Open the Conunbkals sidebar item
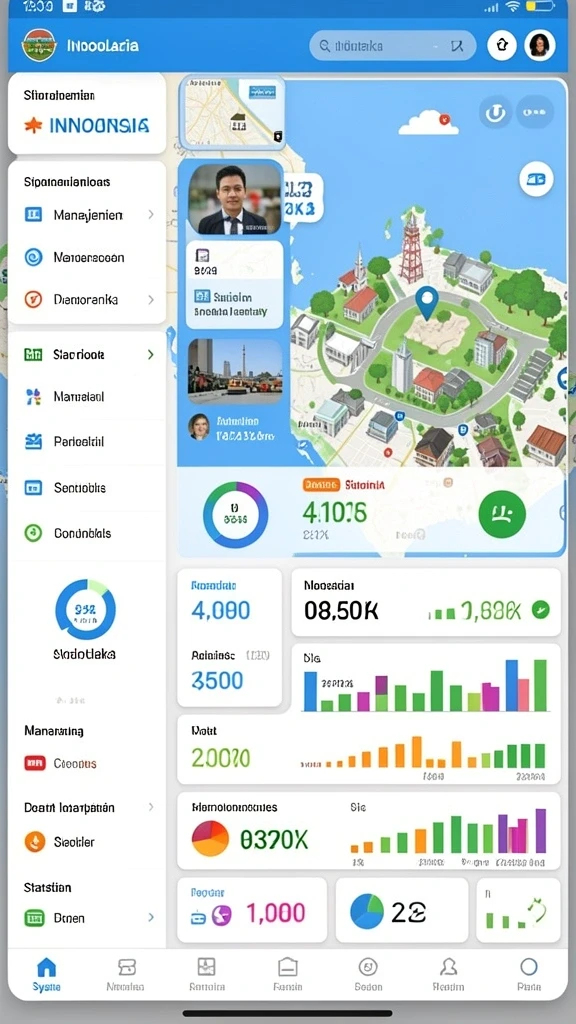 click(88, 533)
